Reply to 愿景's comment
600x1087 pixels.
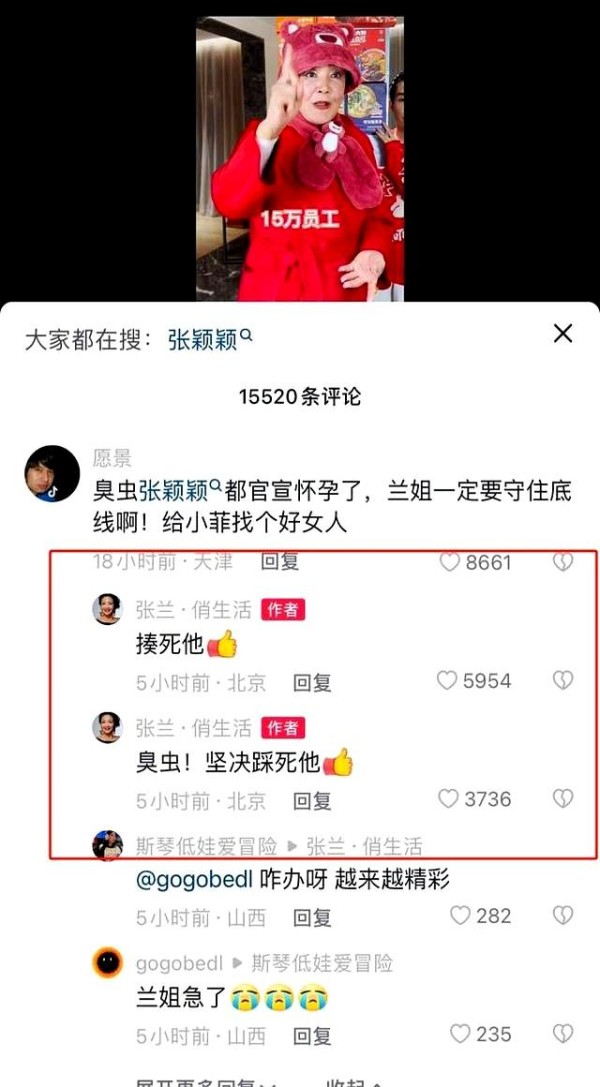(280, 562)
